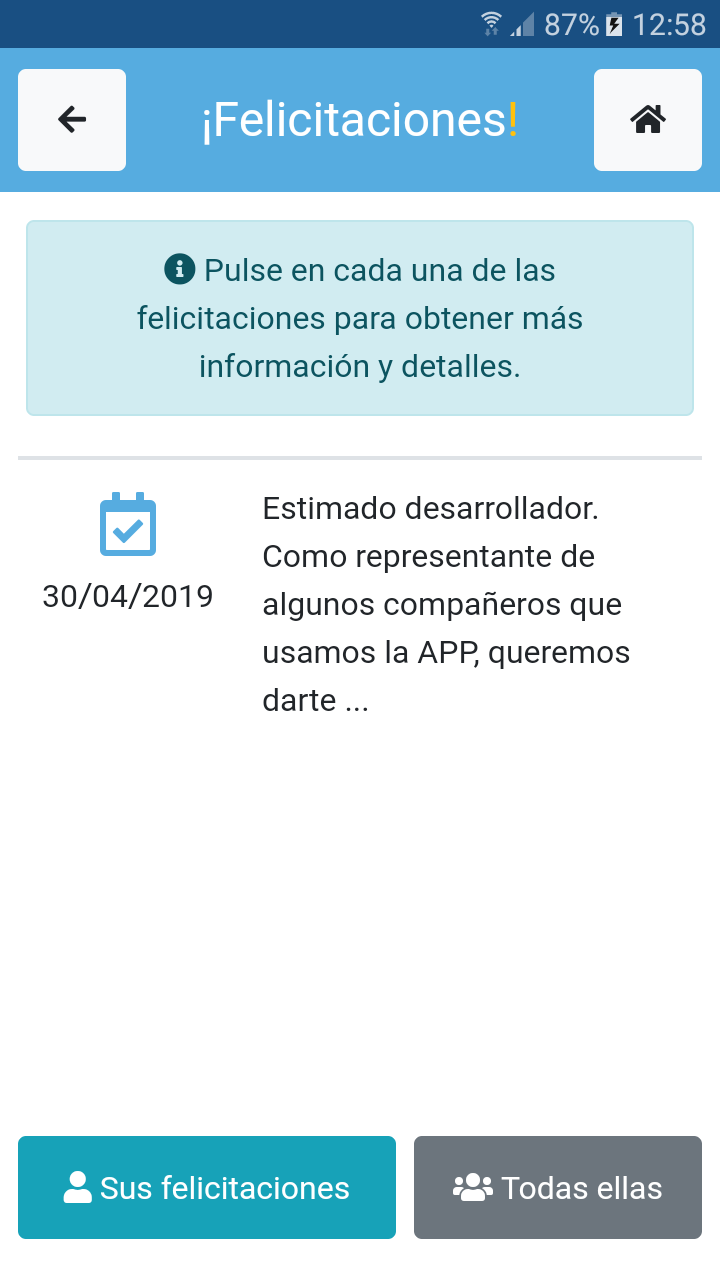Go back with the arrow button

tap(72, 120)
